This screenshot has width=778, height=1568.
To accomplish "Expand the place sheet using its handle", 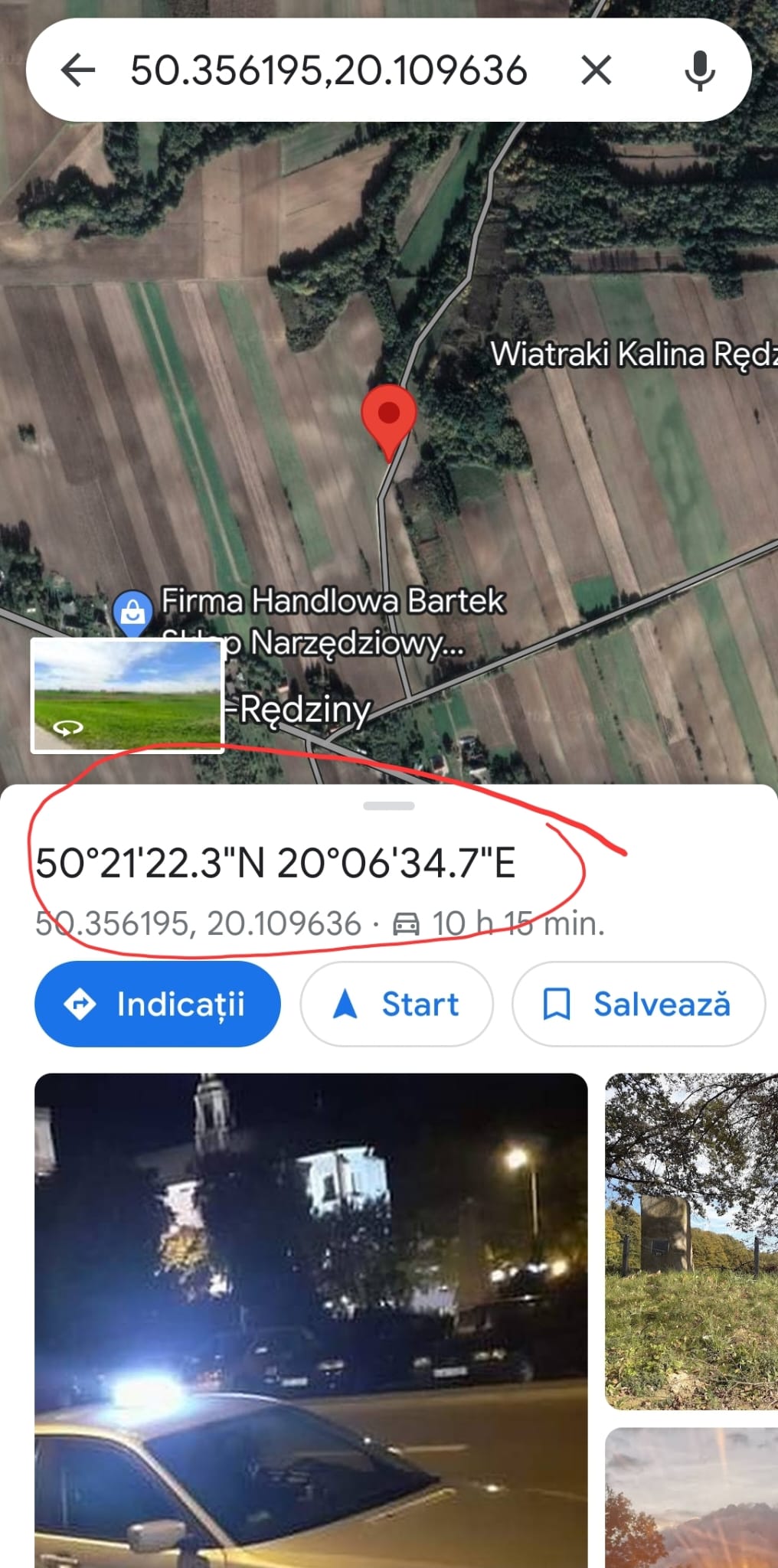I will pos(389,805).
